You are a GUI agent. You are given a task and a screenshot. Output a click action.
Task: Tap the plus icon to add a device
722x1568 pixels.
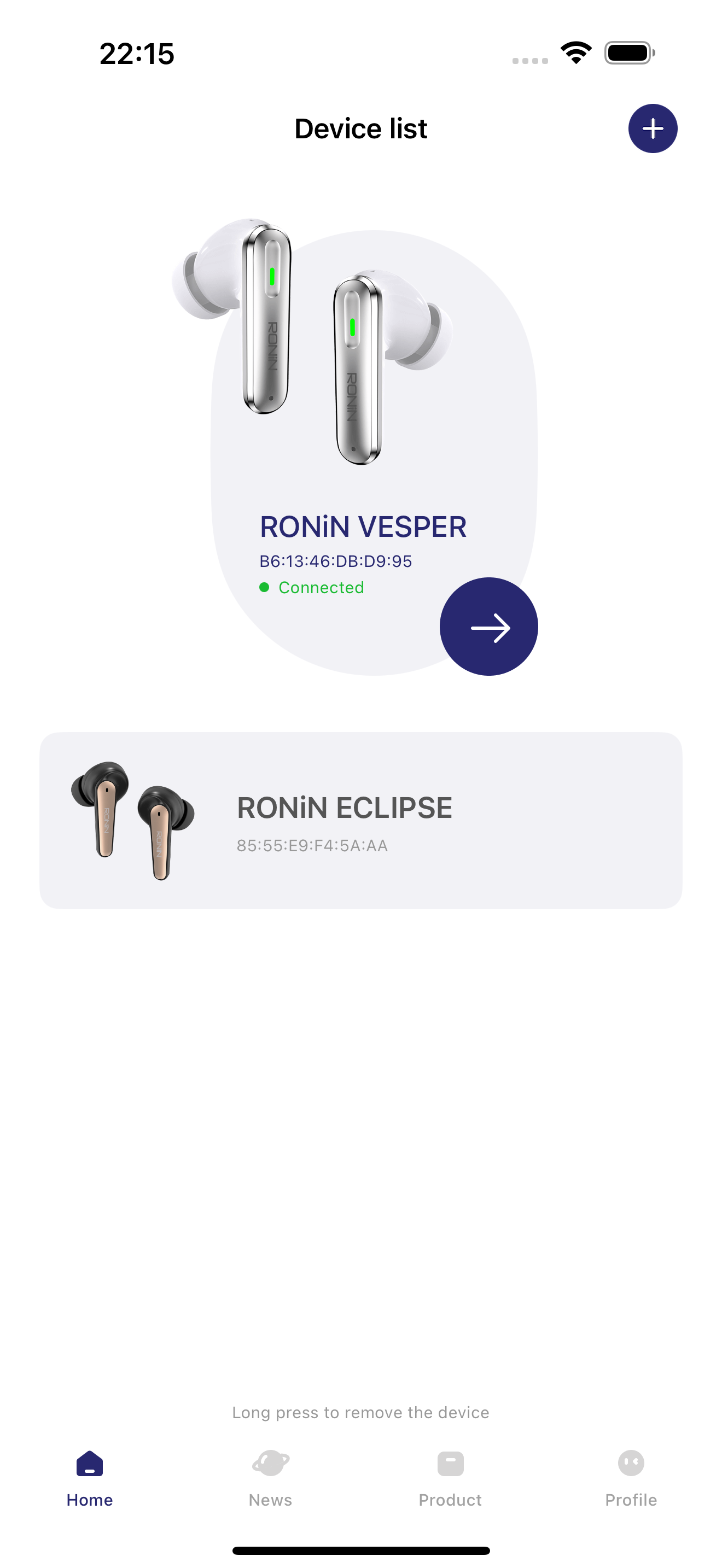(652, 128)
